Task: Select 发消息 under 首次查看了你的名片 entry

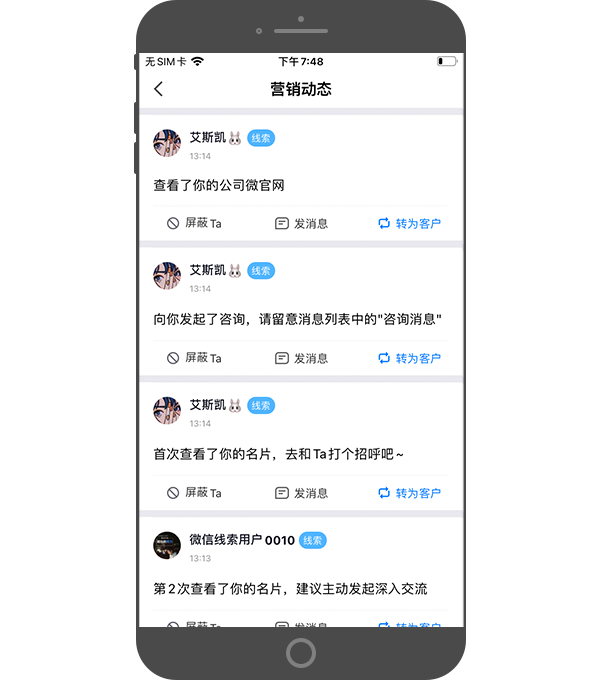Action: 301,493
